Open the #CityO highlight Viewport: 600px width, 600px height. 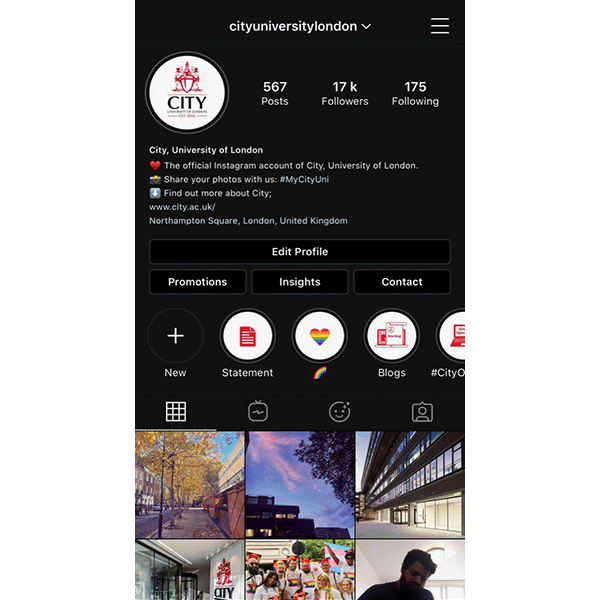[452, 337]
